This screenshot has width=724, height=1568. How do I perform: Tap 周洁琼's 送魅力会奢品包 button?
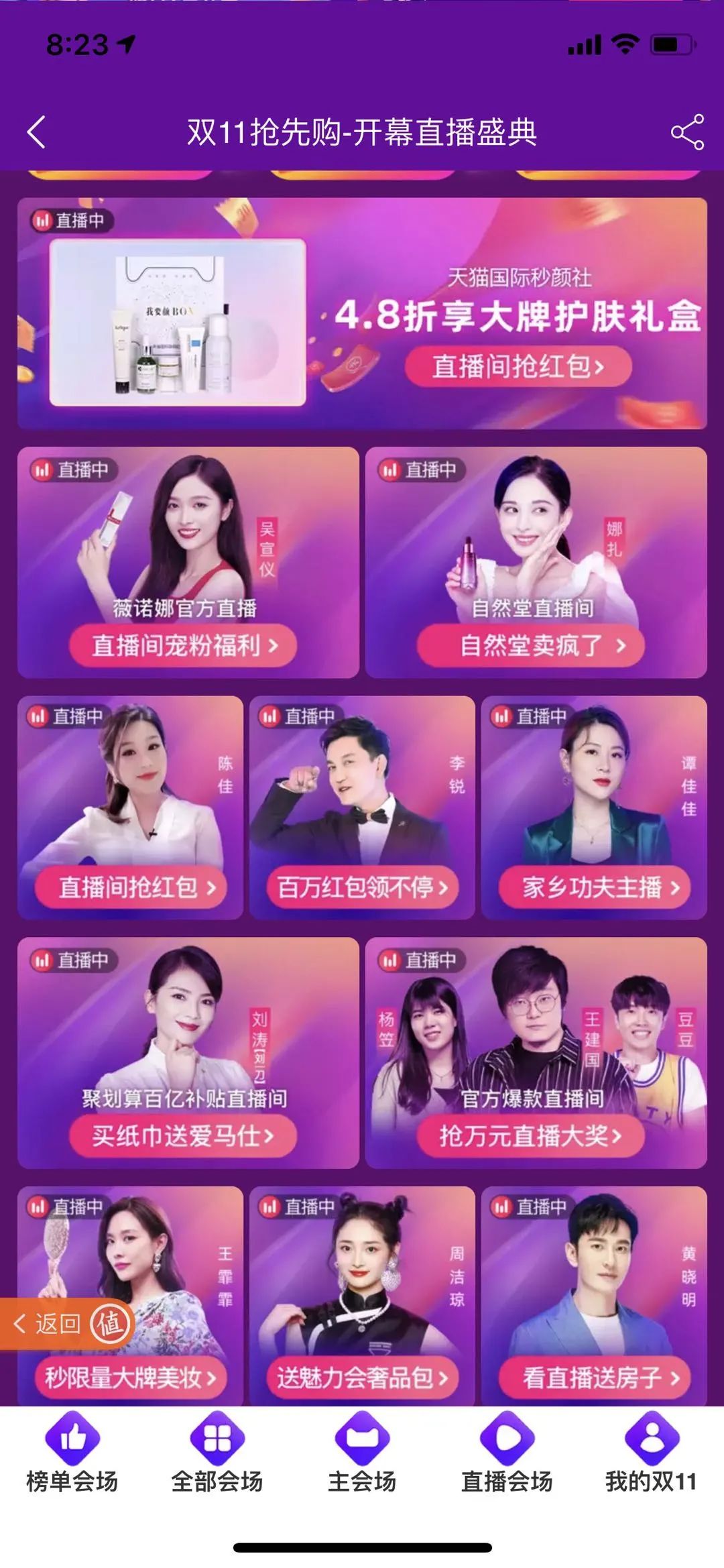[362, 1377]
